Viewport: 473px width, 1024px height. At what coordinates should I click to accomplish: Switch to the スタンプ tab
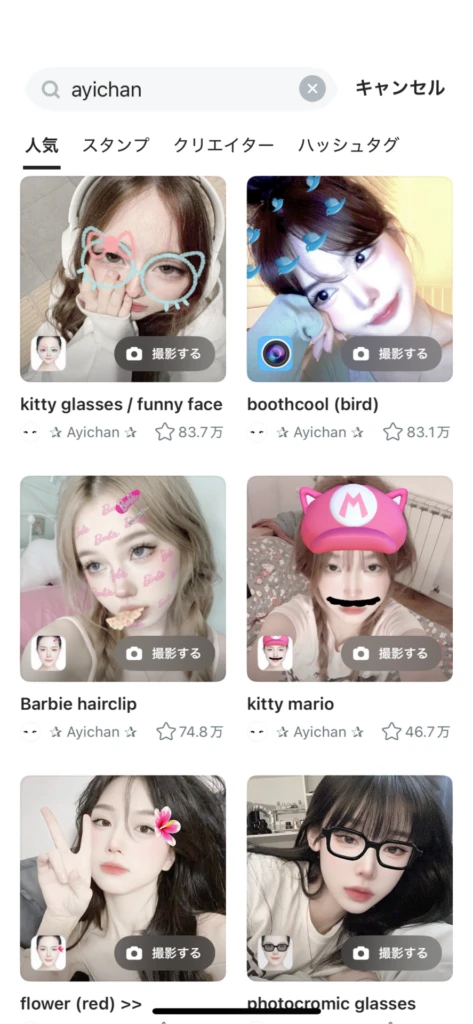click(116, 145)
